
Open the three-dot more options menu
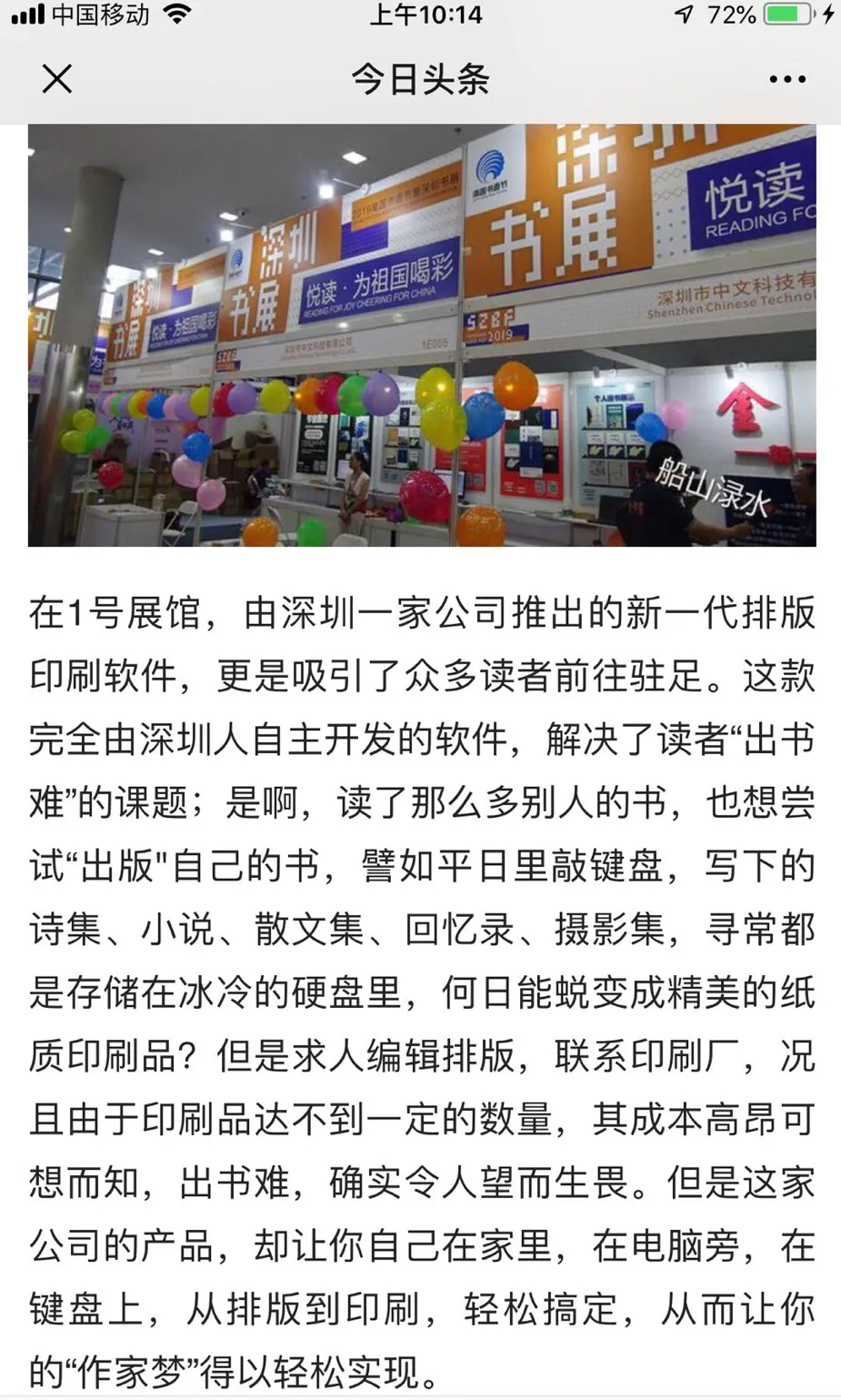point(786,79)
